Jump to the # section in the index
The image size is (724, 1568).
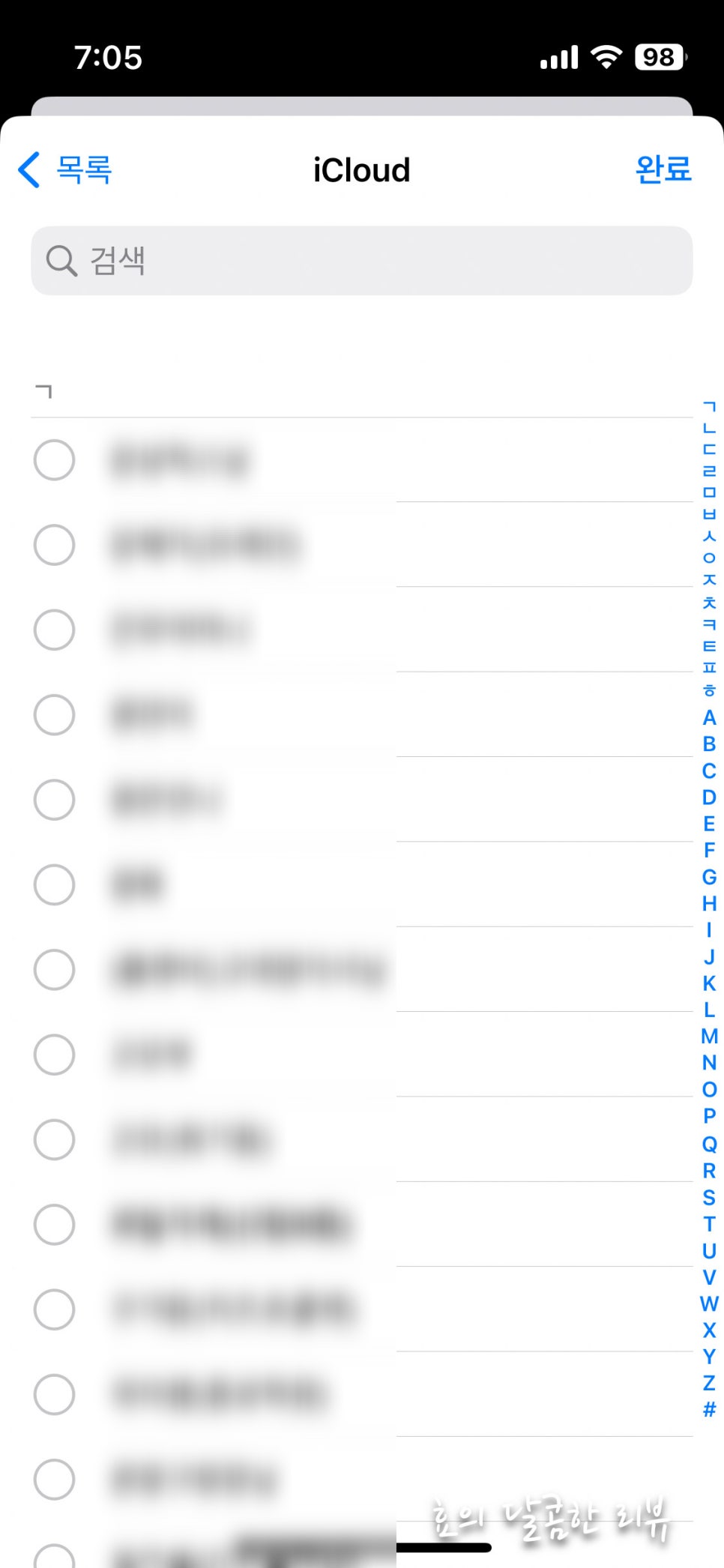[x=709, y=1410]
